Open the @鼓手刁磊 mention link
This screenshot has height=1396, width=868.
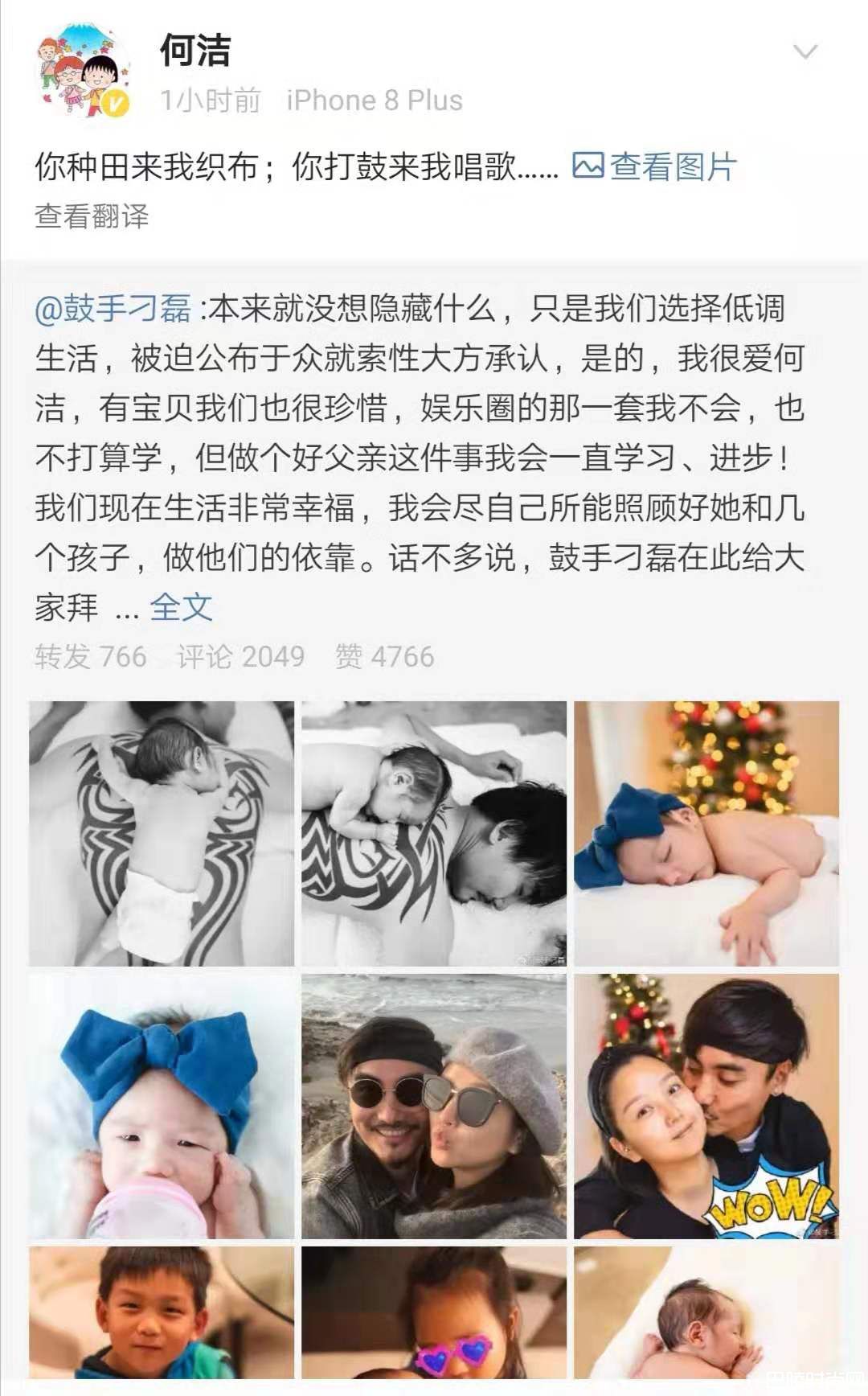tap(113, 309)
